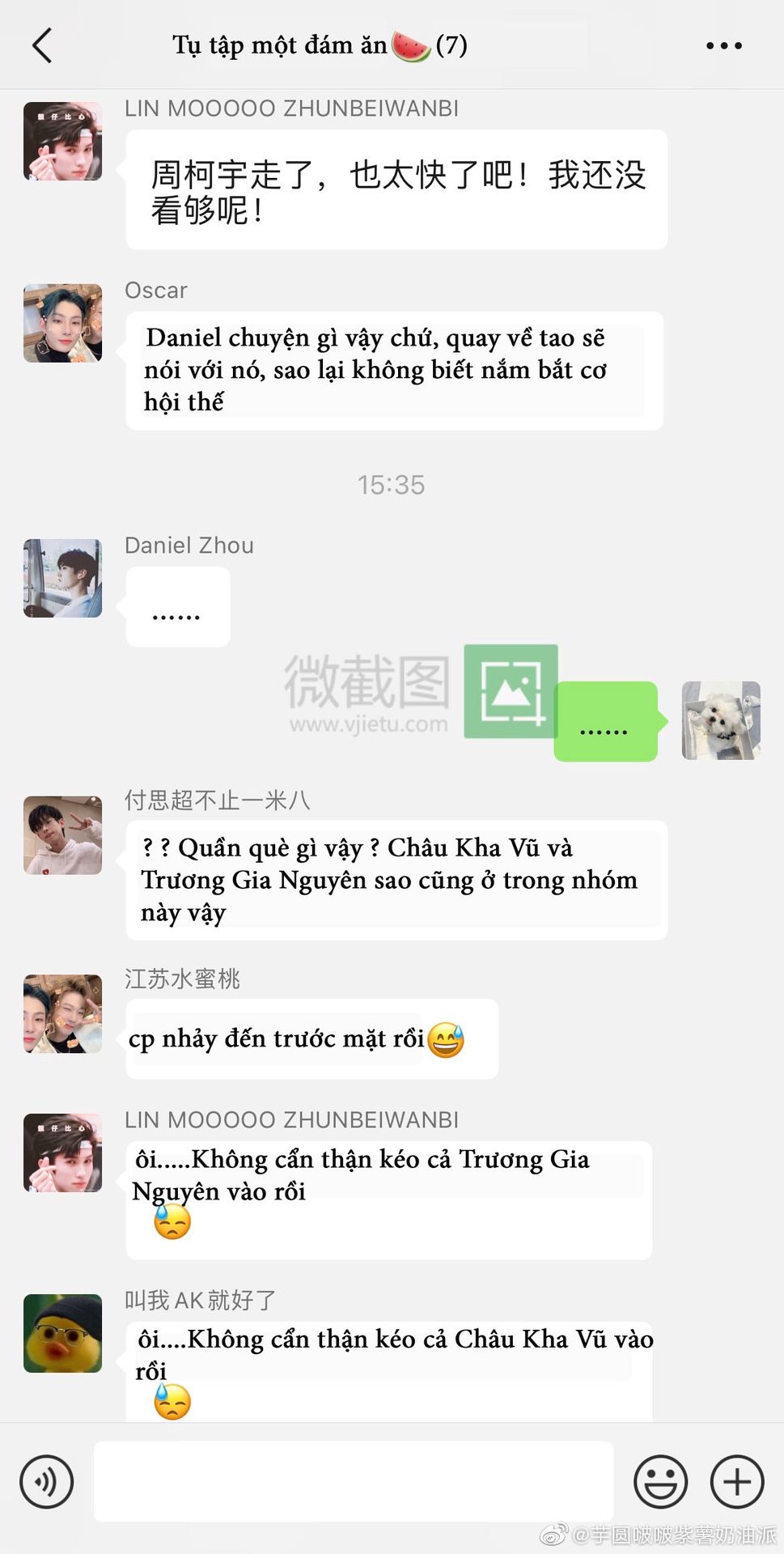Viewport: 784px width, 1554px height.
Task: Open 叫我AK就好了's duck avatar profile
Action: pos(63,1333)
